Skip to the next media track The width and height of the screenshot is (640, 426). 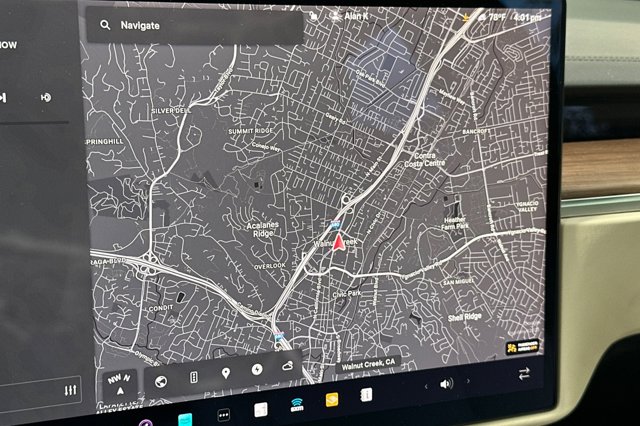5,97
